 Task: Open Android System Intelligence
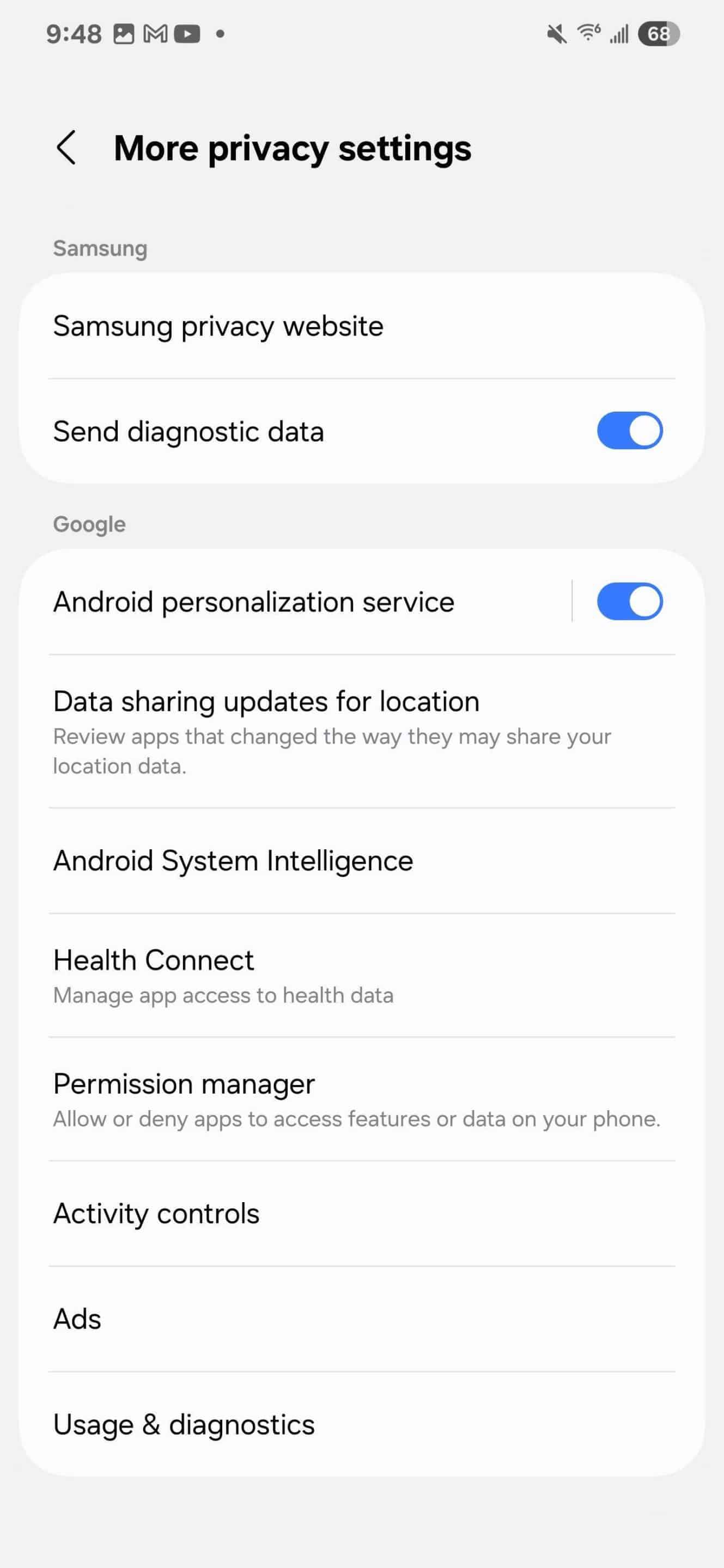point(362,861)
